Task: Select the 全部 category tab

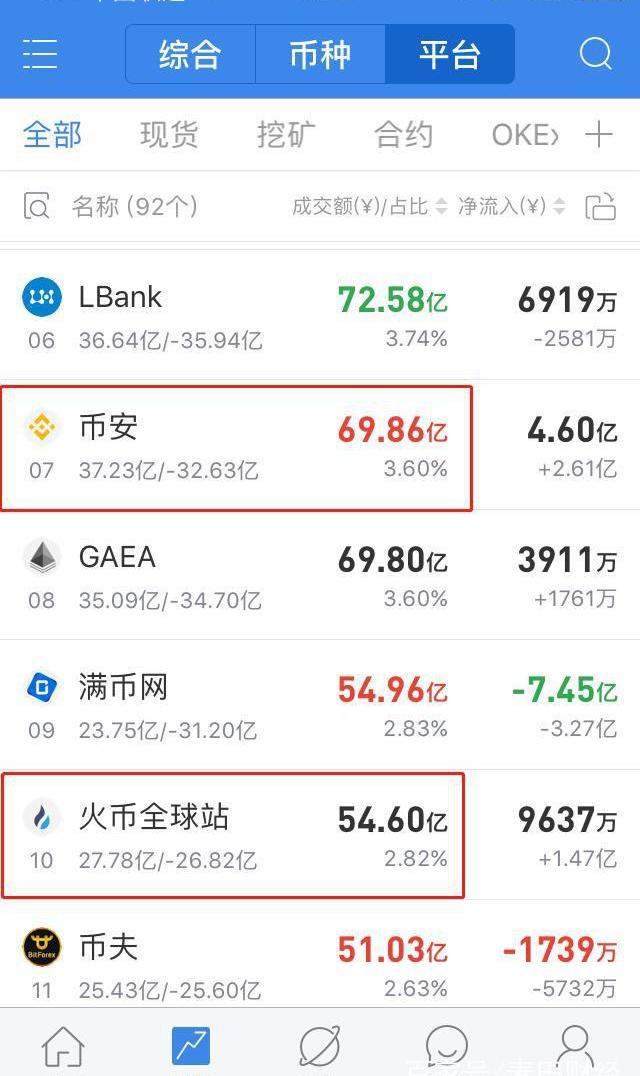Action: [52, 134]
